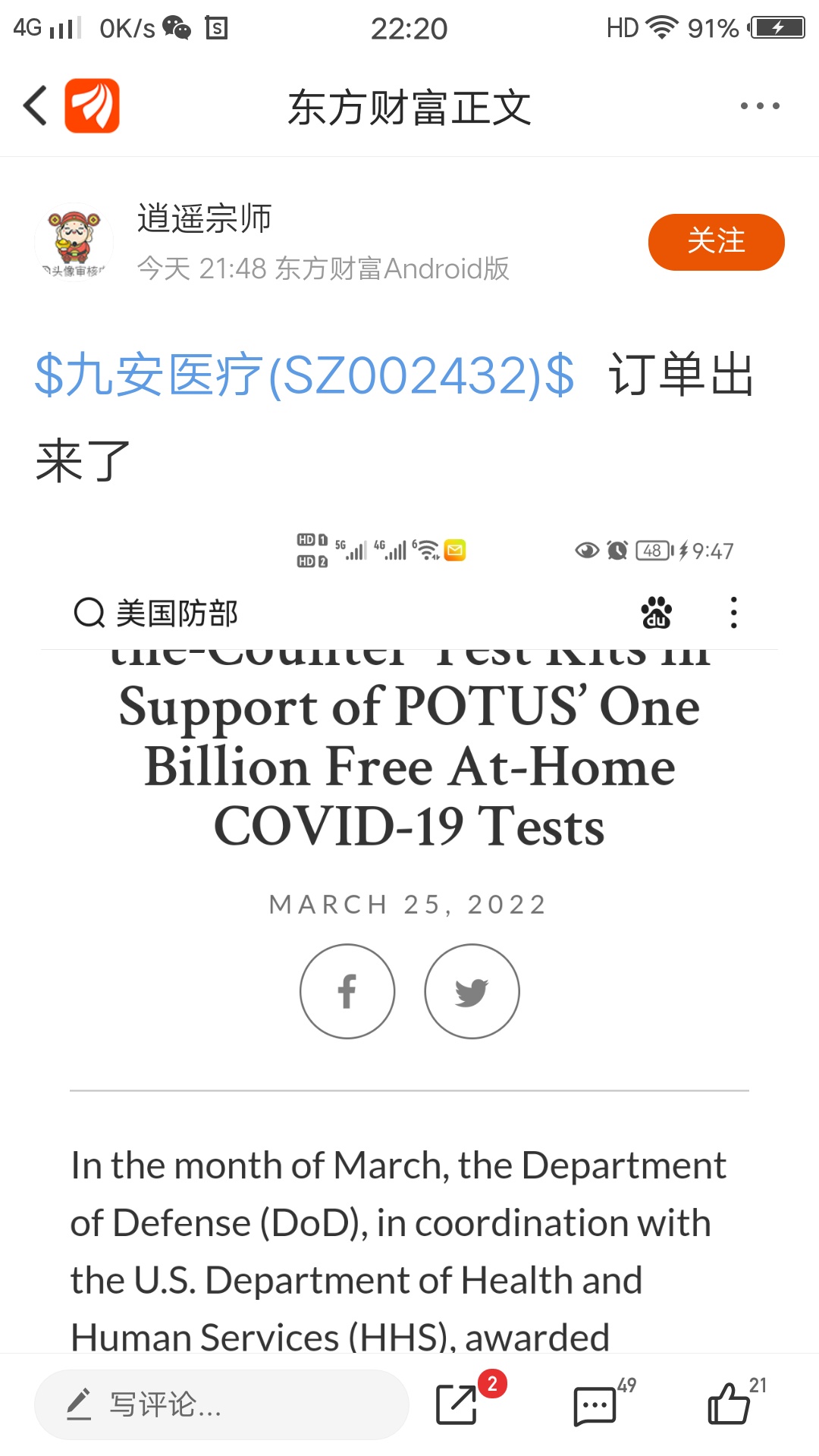The image size is (819, 1456).
Task: Follow author with the 关注 button
Action: click(x=716, y=242)
